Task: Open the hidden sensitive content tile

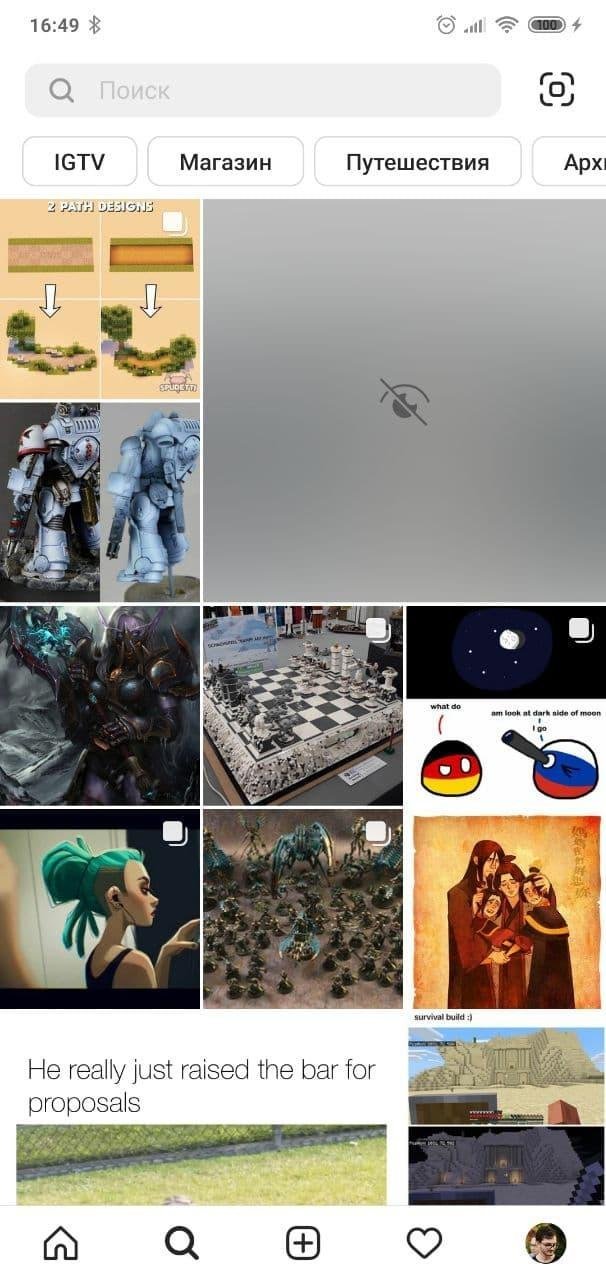Action: point(404,400)
